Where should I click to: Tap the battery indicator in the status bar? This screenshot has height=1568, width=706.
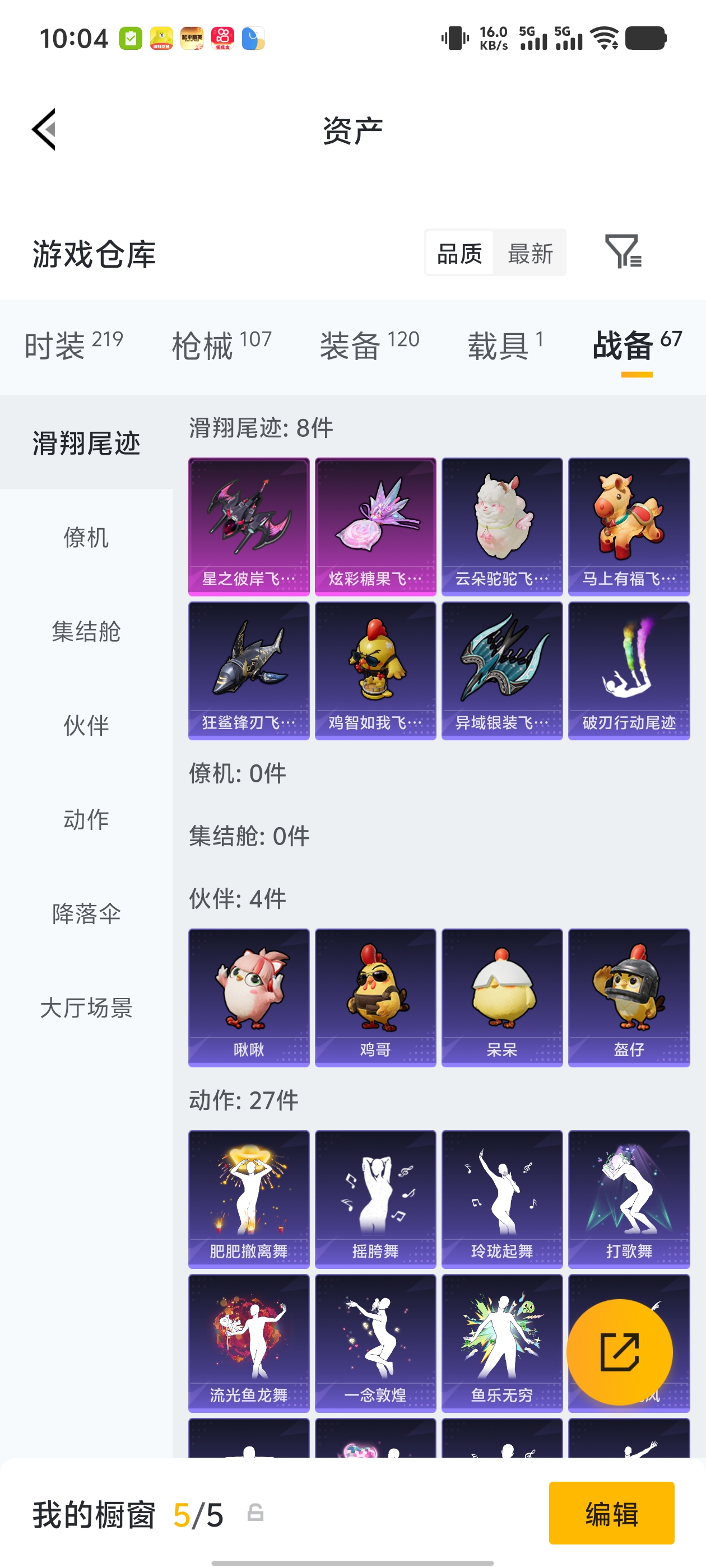click(x=645, y=38)
